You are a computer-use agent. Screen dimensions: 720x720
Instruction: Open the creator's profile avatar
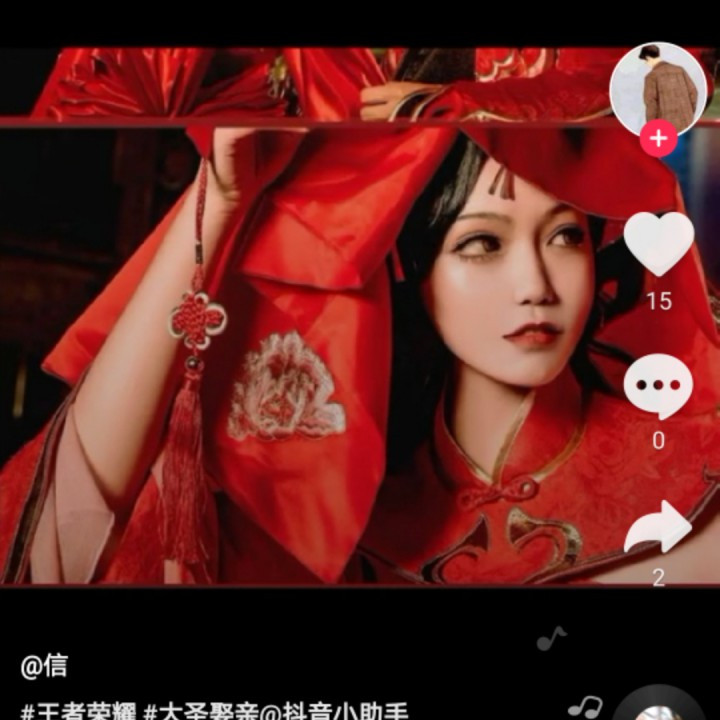coord(657,88)
